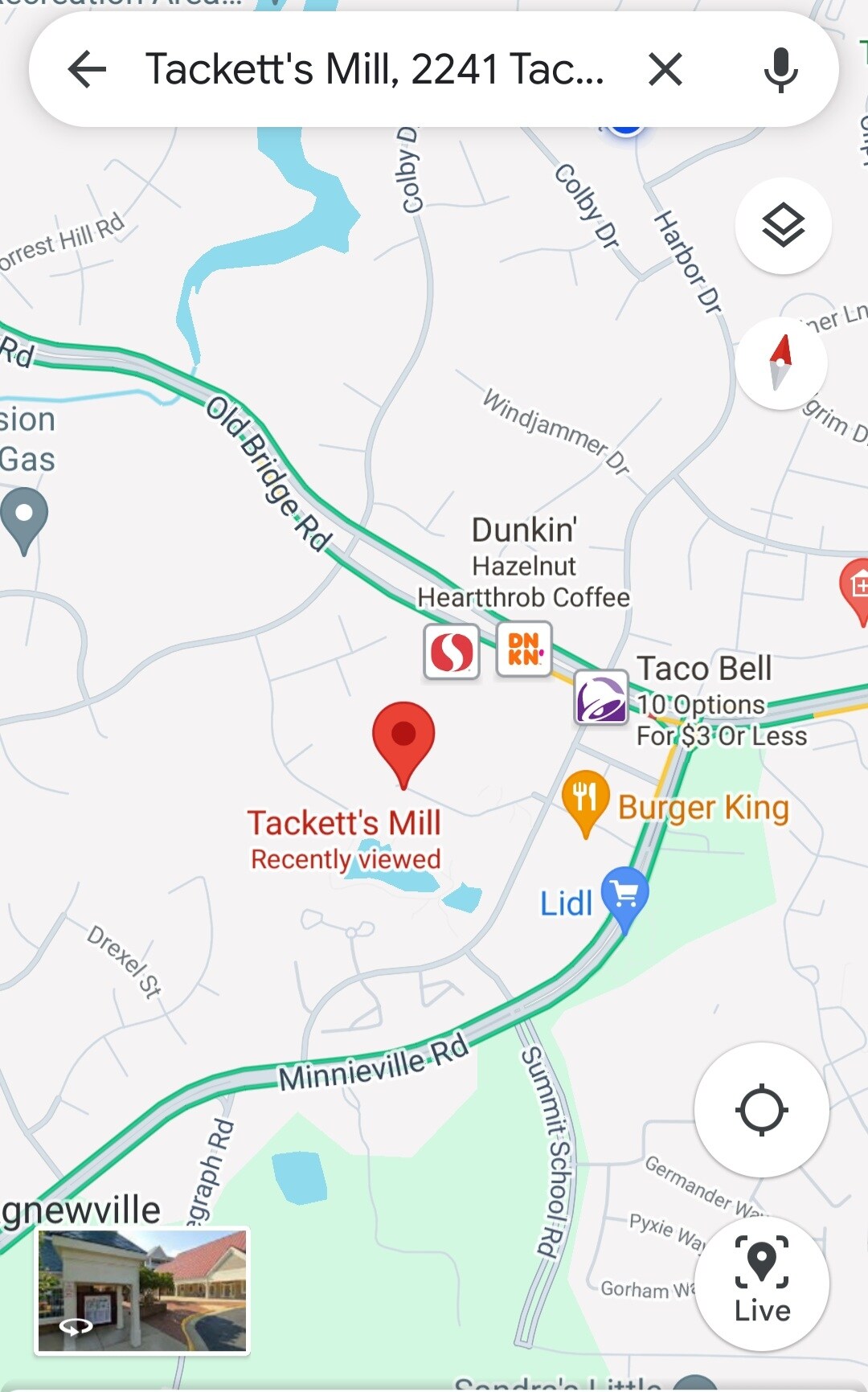Go back using the arrow in search bar
This screenshot has height=1392, width=868.
[88, 69]
